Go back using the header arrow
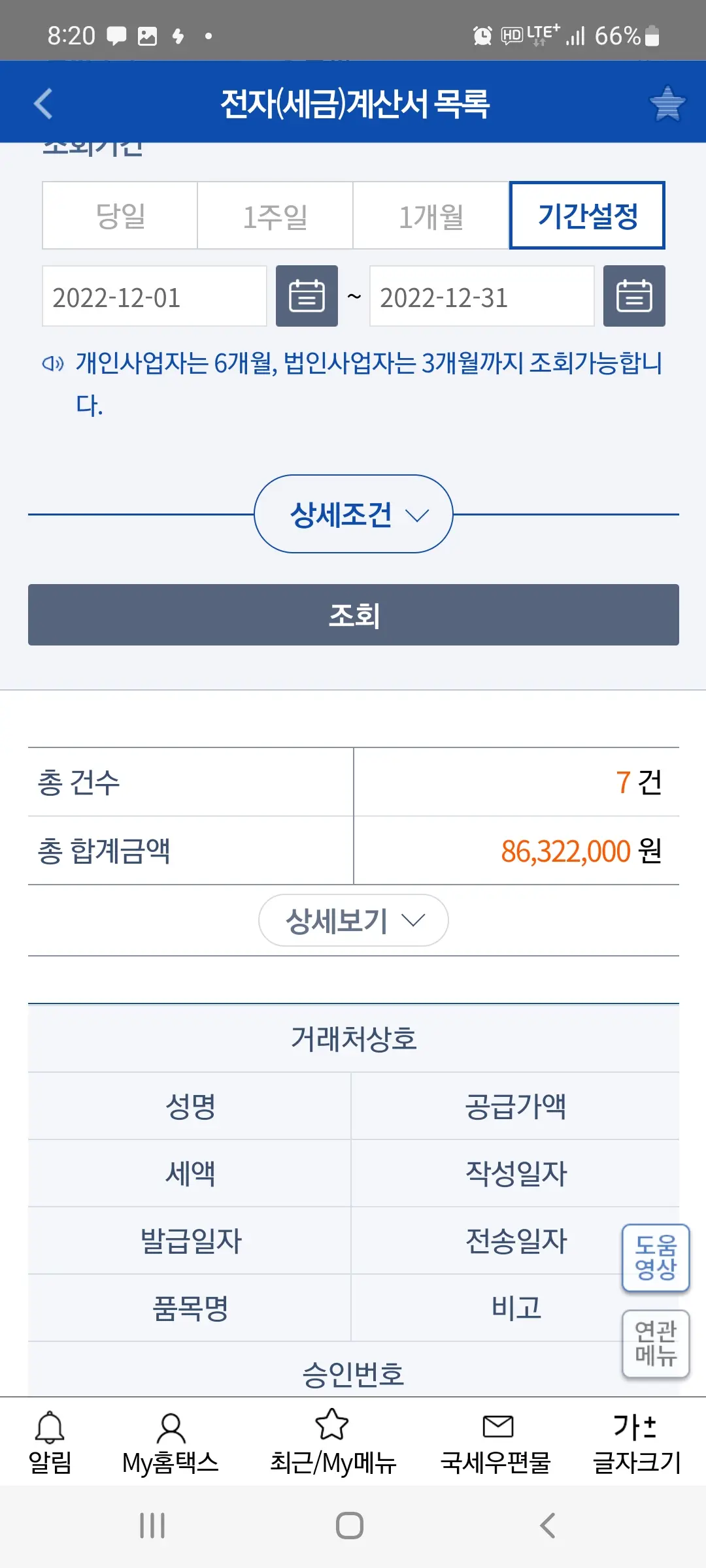The width and height of the screenshot is (706, 1568). pos(43,103)
